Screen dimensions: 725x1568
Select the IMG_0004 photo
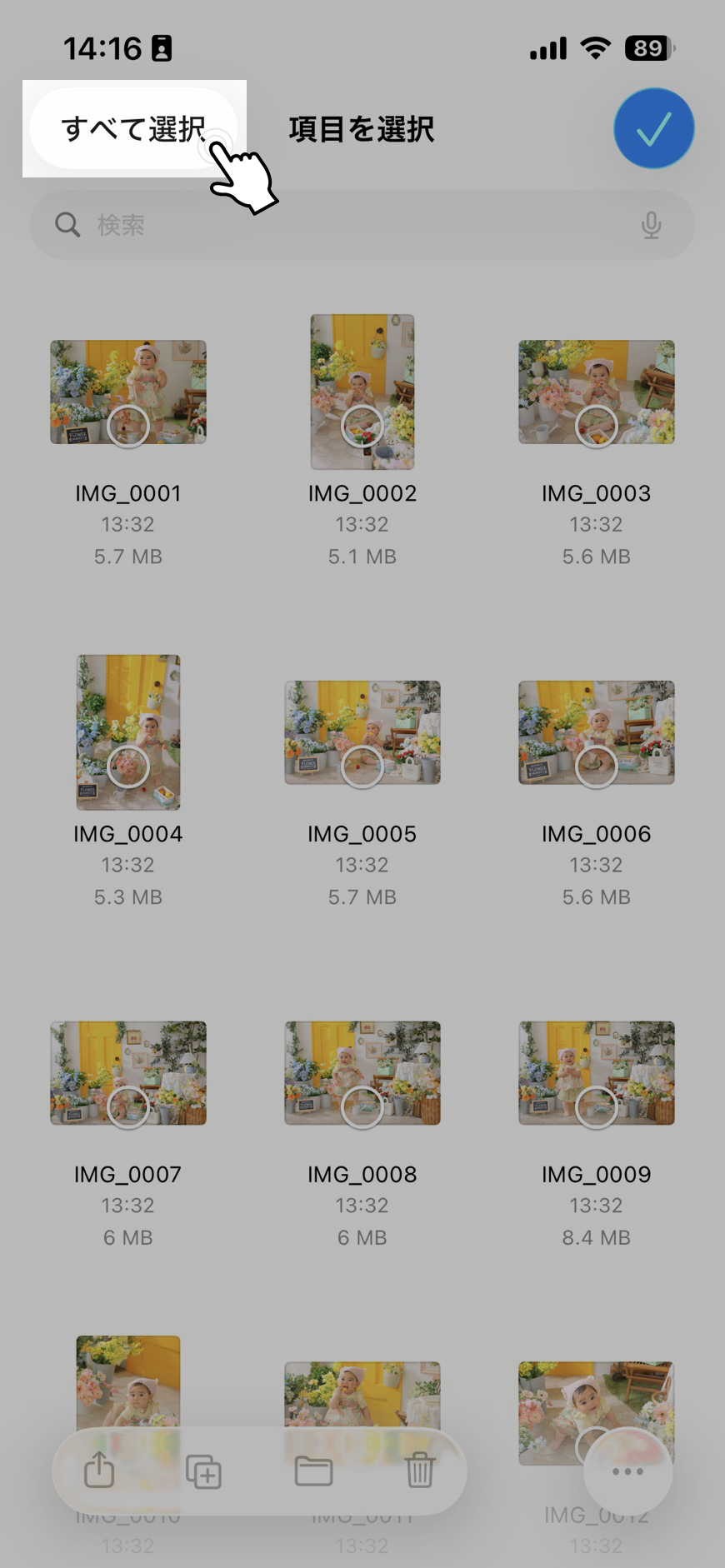(x=128, y=732)
